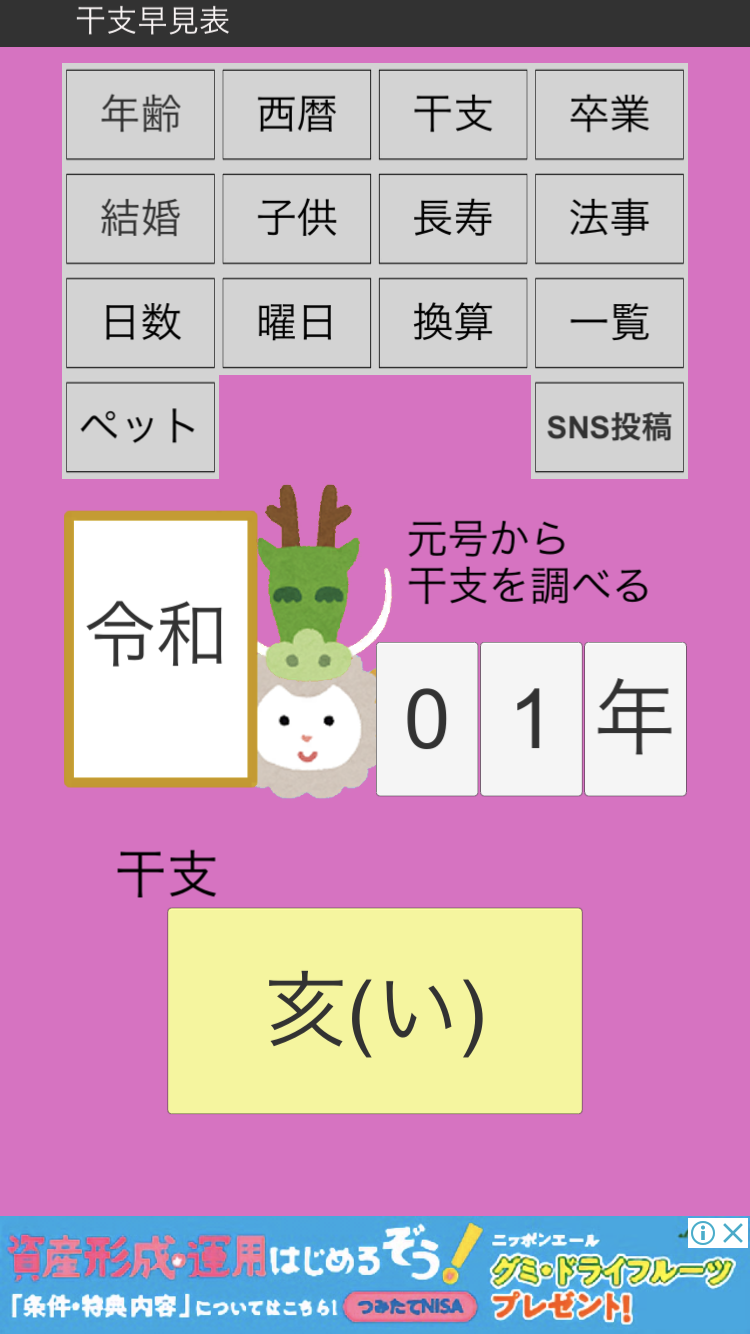This screenshot has height=1334, width=750.
Task: Change the tens digit showing 0
Action: pos(427,719)
